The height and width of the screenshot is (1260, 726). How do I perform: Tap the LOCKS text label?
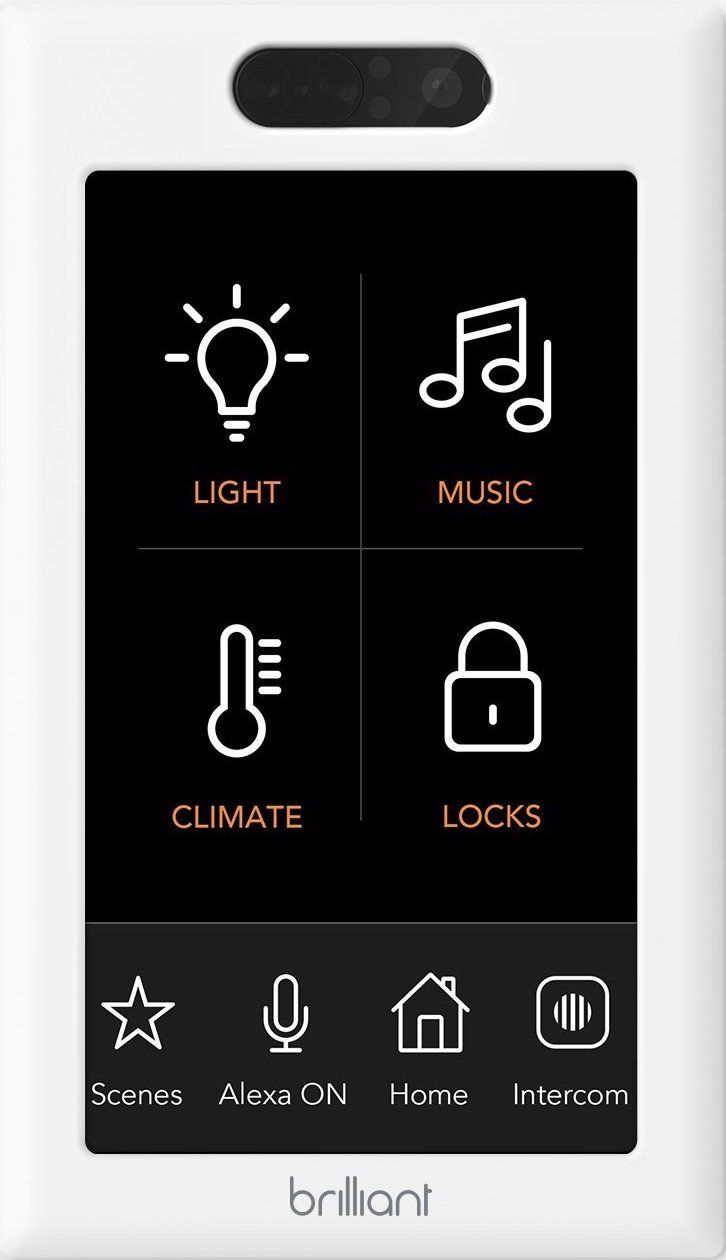tap(491, 817)
